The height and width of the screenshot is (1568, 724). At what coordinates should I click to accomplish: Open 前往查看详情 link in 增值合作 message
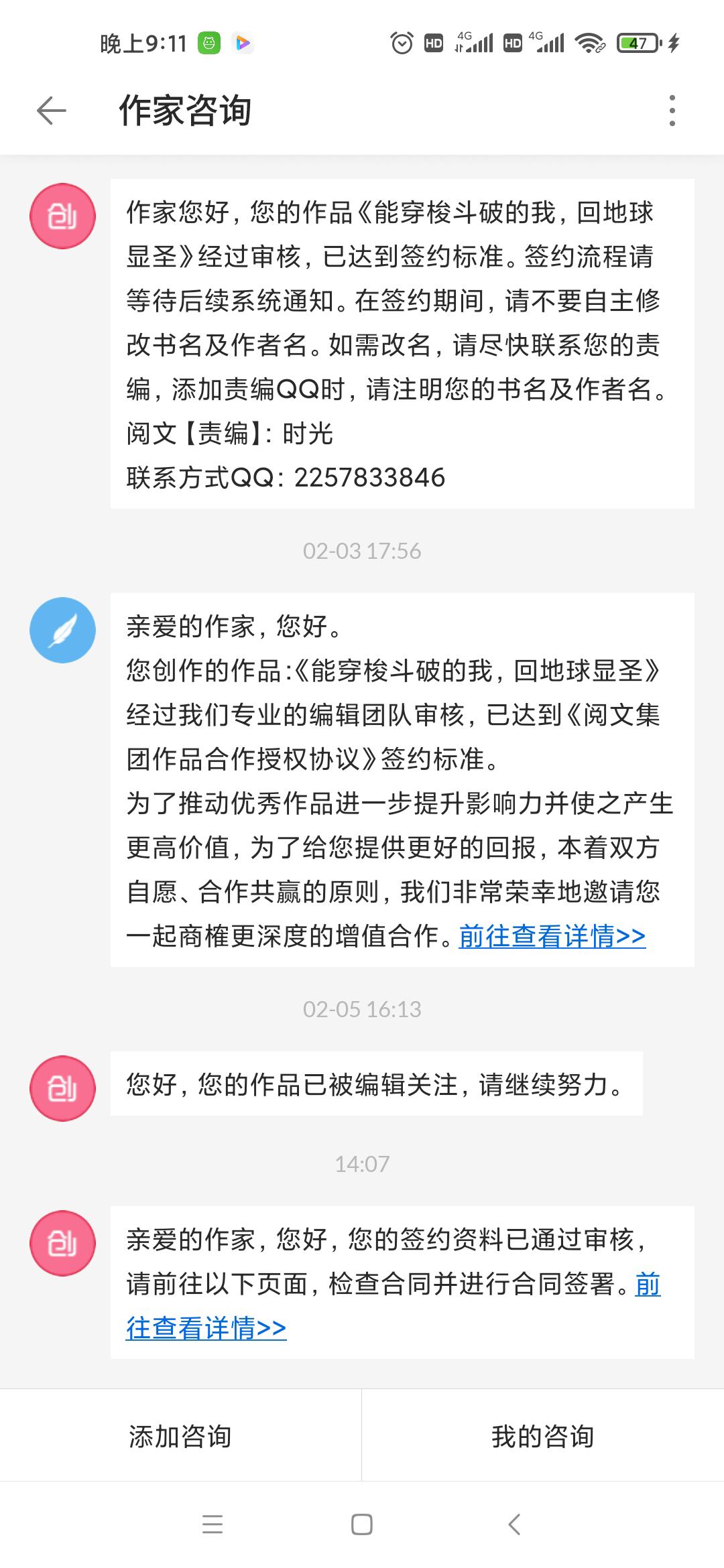pos(552,936)
